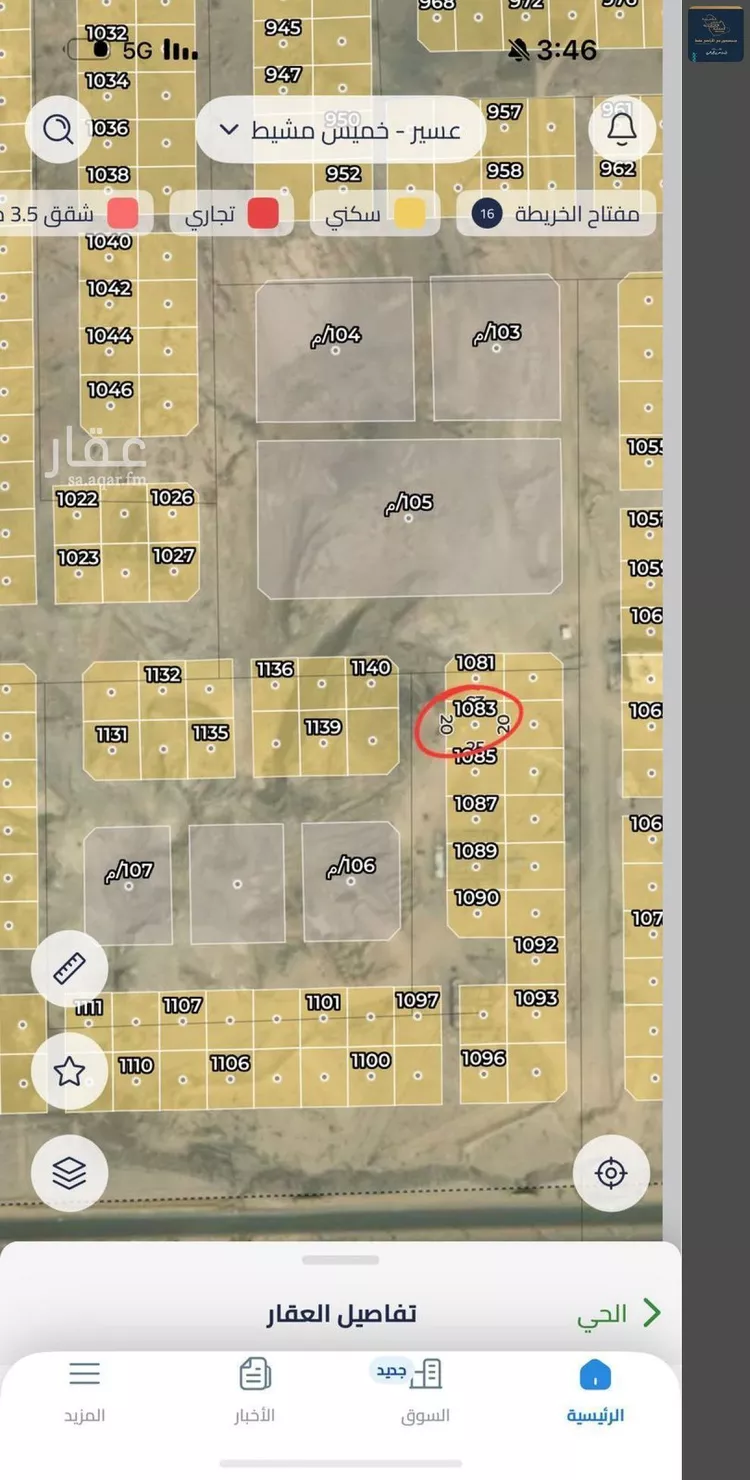The image size is (750, 1480).
Task: Open favorites with the star button
Action: point(69,1072)
